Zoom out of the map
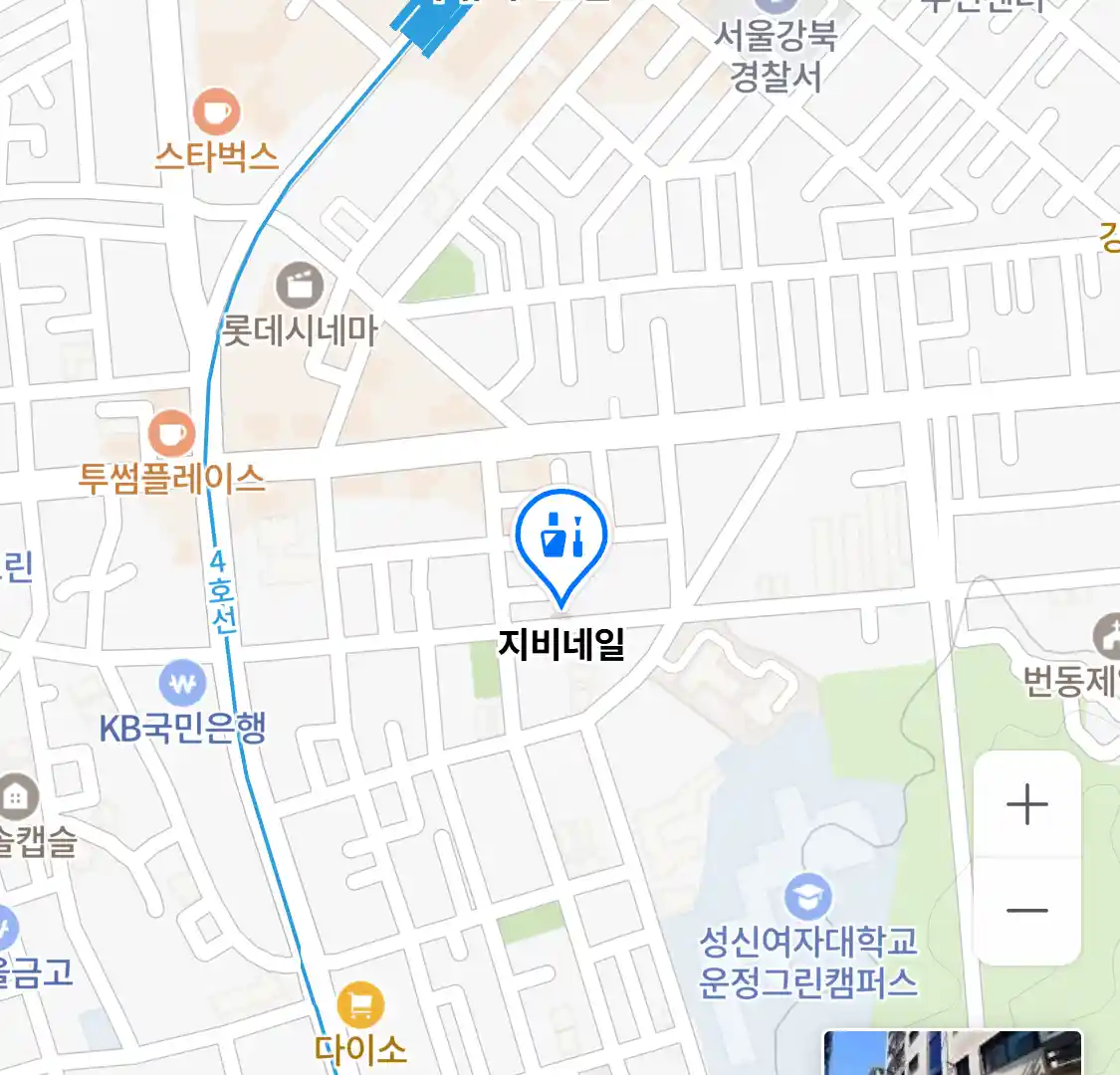 (1026, 910)
